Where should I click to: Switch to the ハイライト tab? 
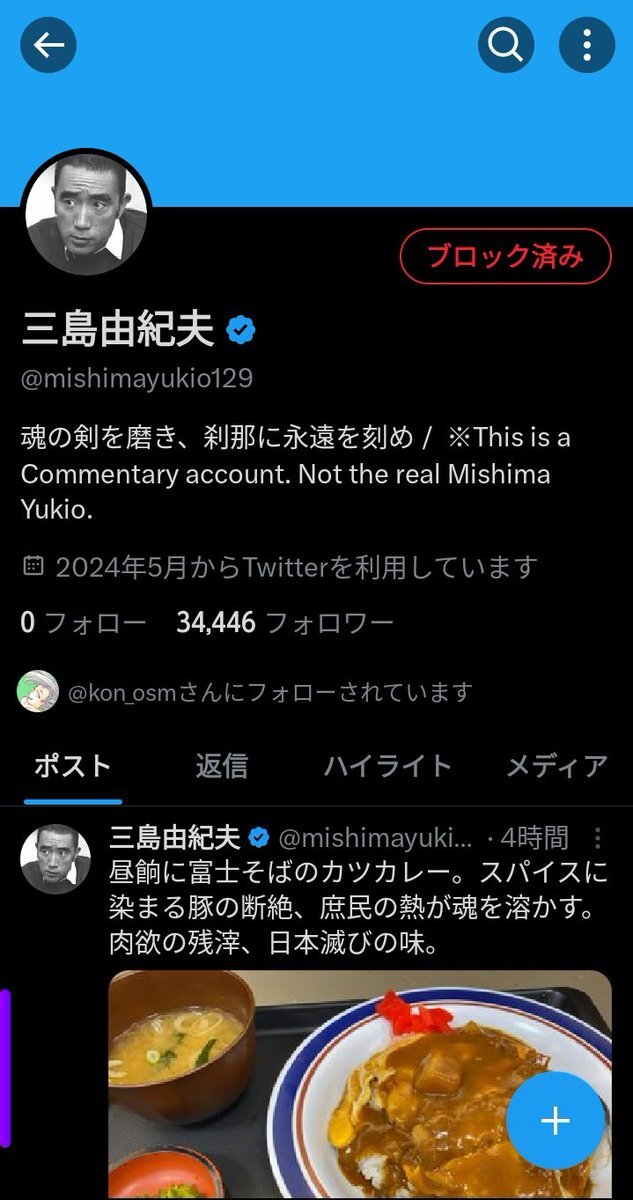pyautogui.click(x=388, y=766)
